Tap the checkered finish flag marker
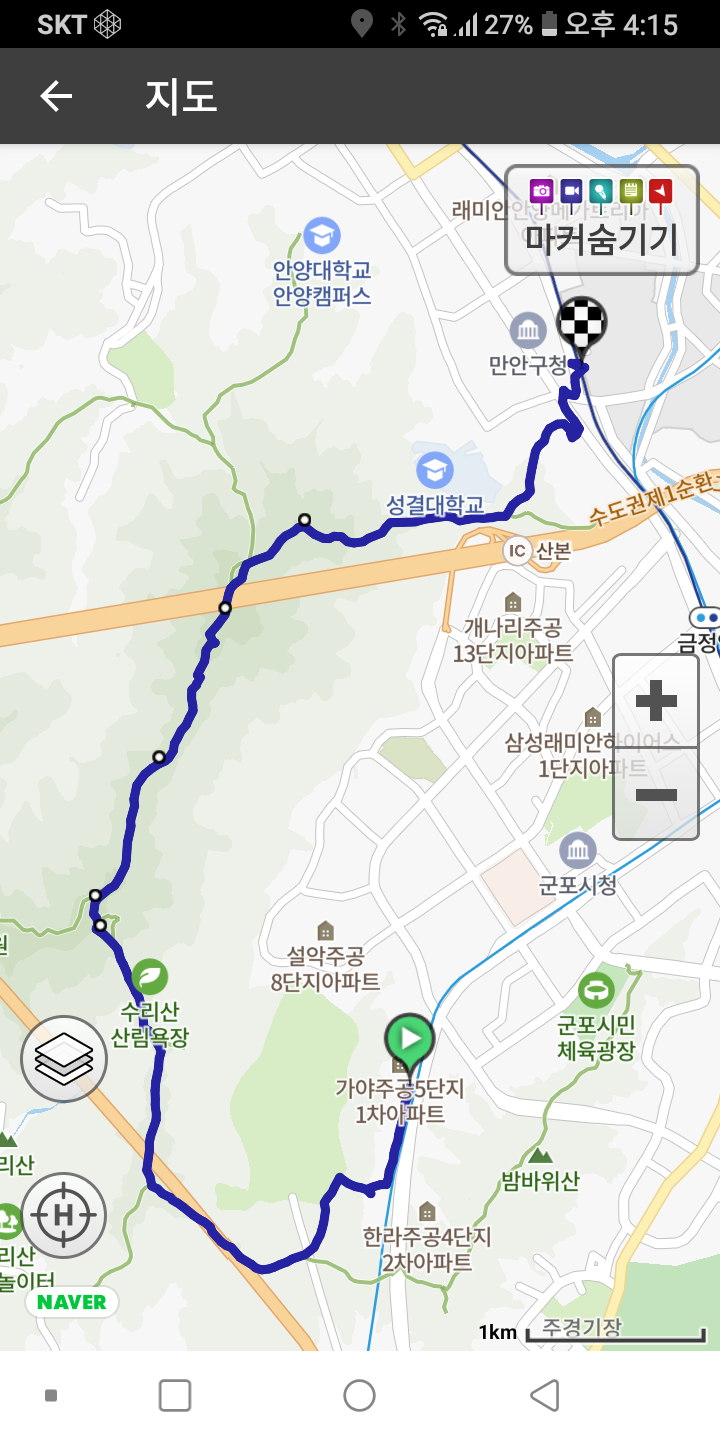 click(581, 325)
